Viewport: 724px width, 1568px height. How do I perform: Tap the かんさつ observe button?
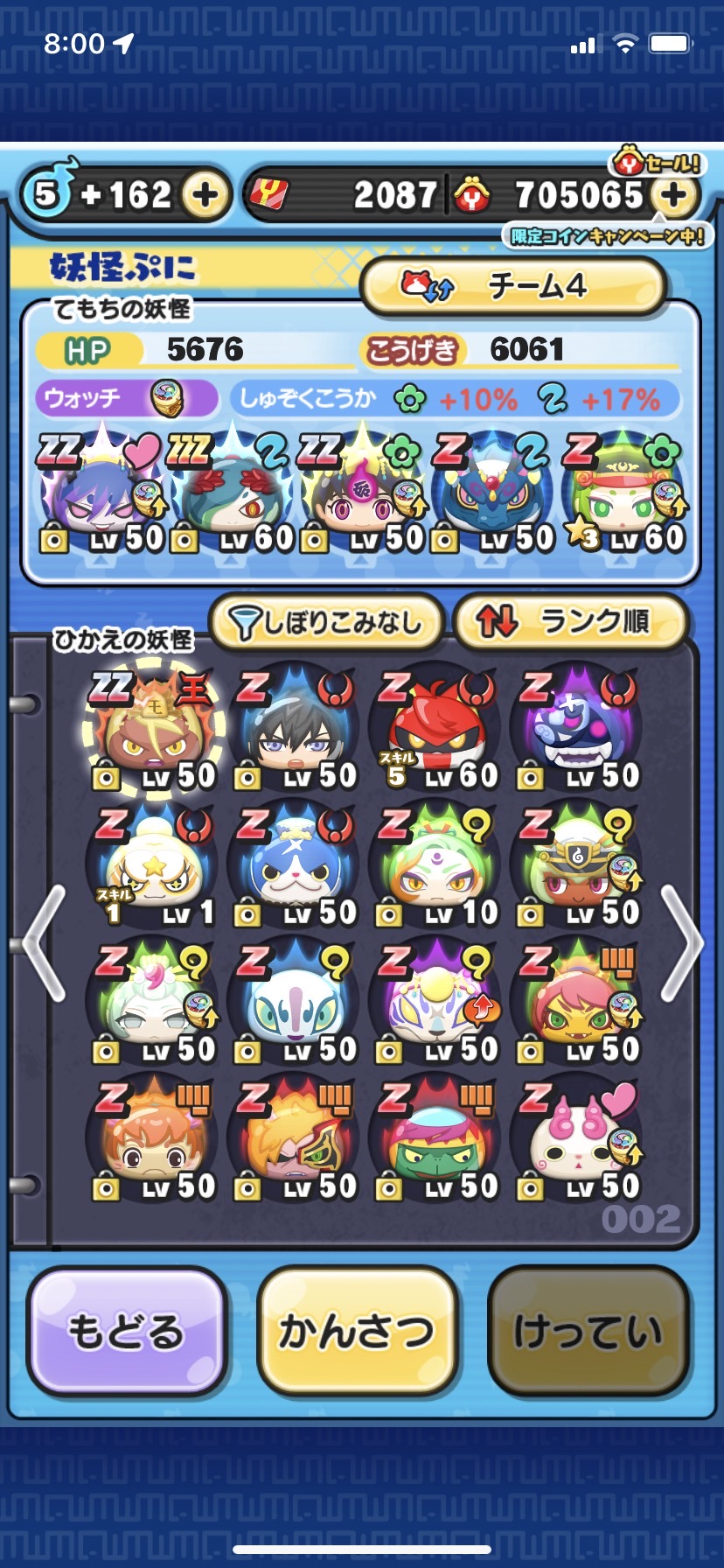pos(358,1331)
